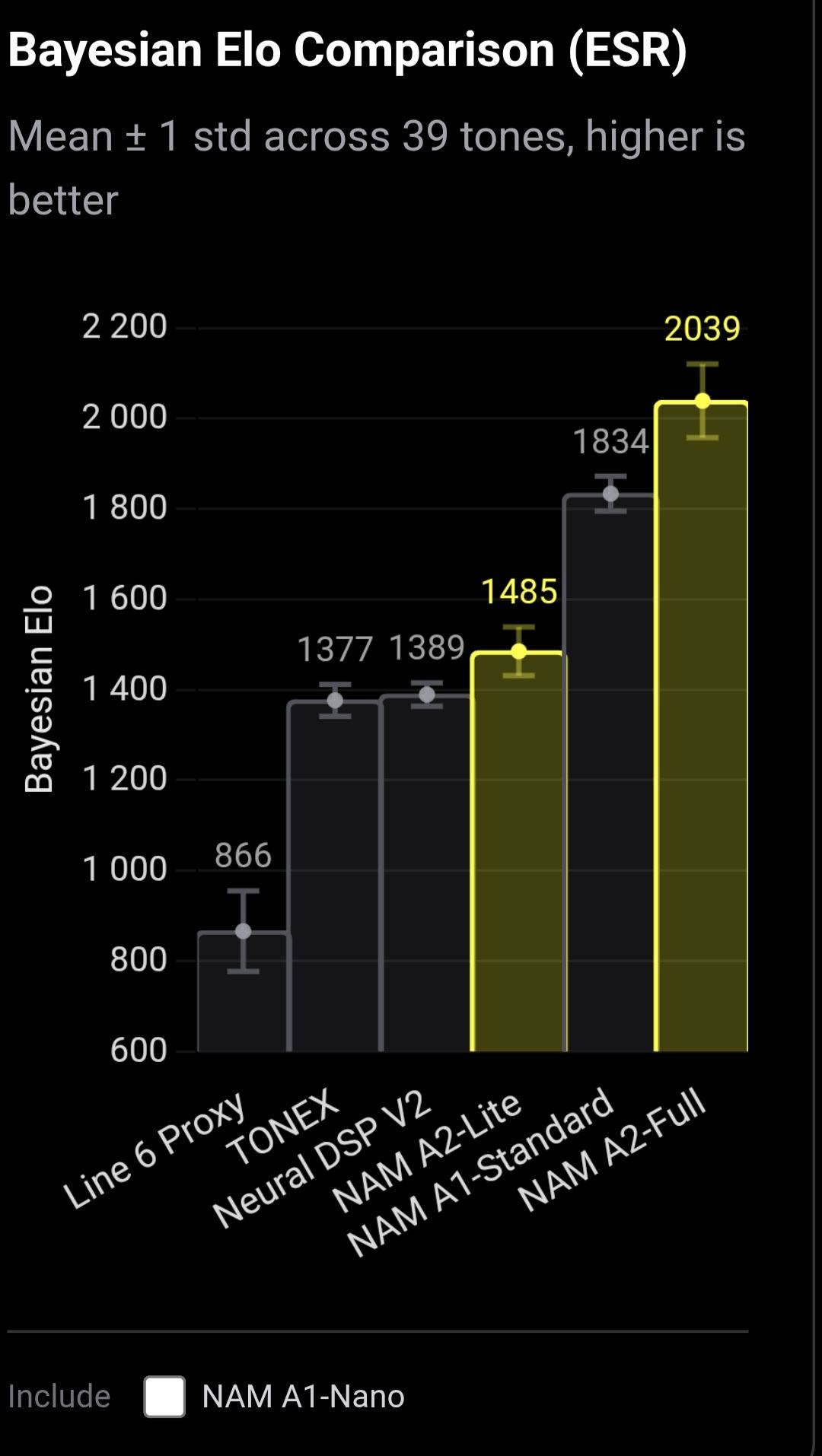This screenshot has width=822, height=1456.
Task: Check the NAM A1-Nano include checkbox
Action: coord(164,1397)
